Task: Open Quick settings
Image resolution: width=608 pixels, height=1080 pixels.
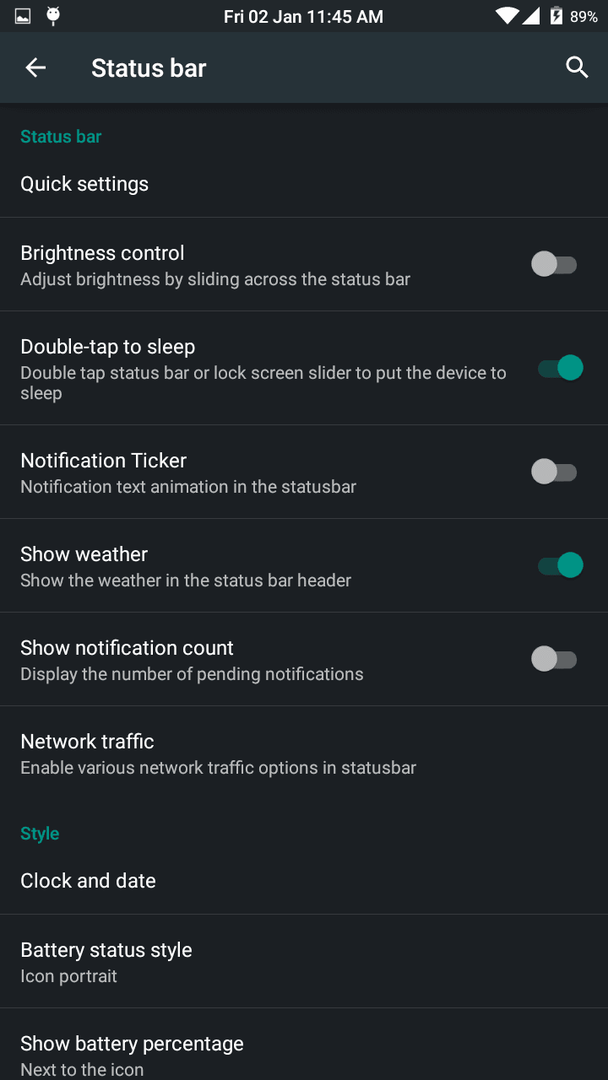Action: [304, 184]
